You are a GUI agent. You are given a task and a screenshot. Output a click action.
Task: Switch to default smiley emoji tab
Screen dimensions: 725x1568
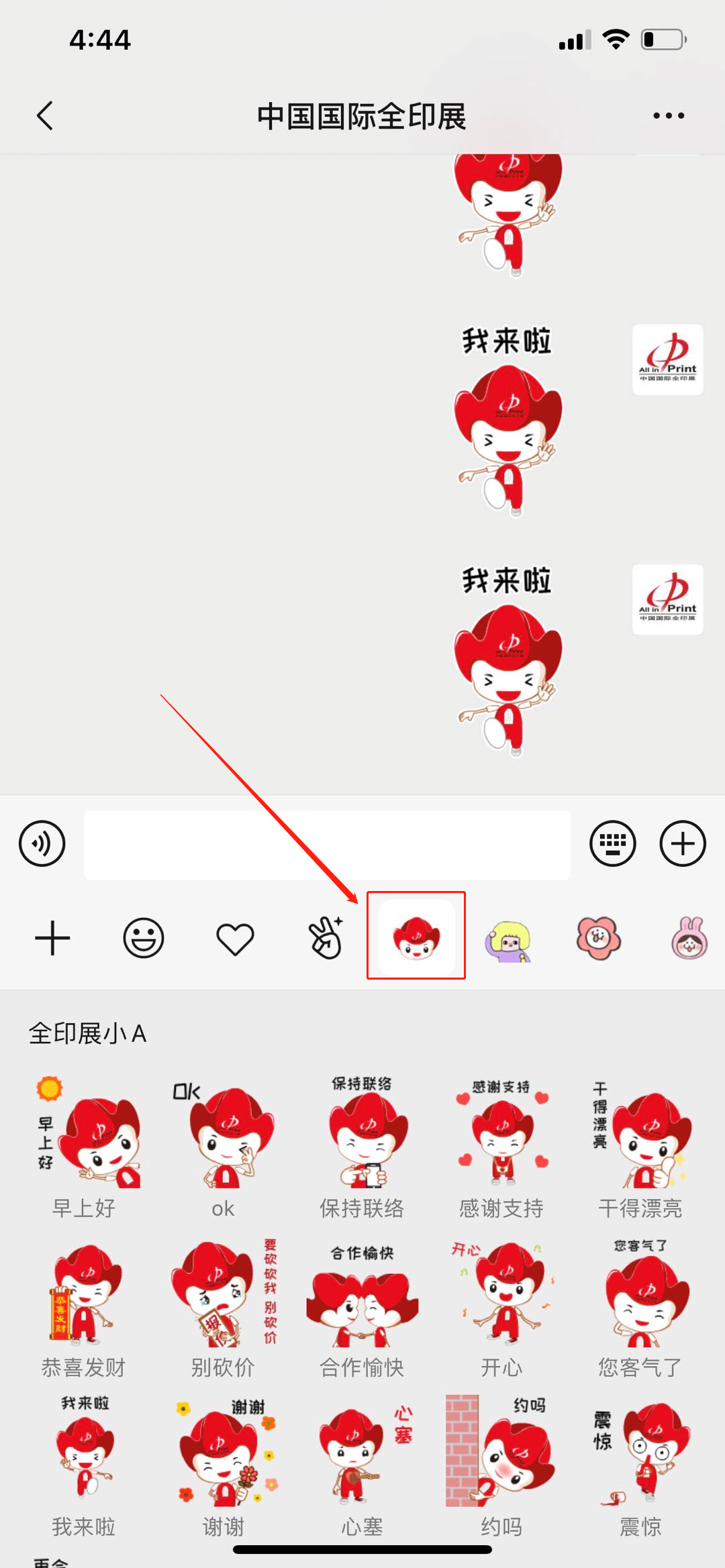pos(144,938)
